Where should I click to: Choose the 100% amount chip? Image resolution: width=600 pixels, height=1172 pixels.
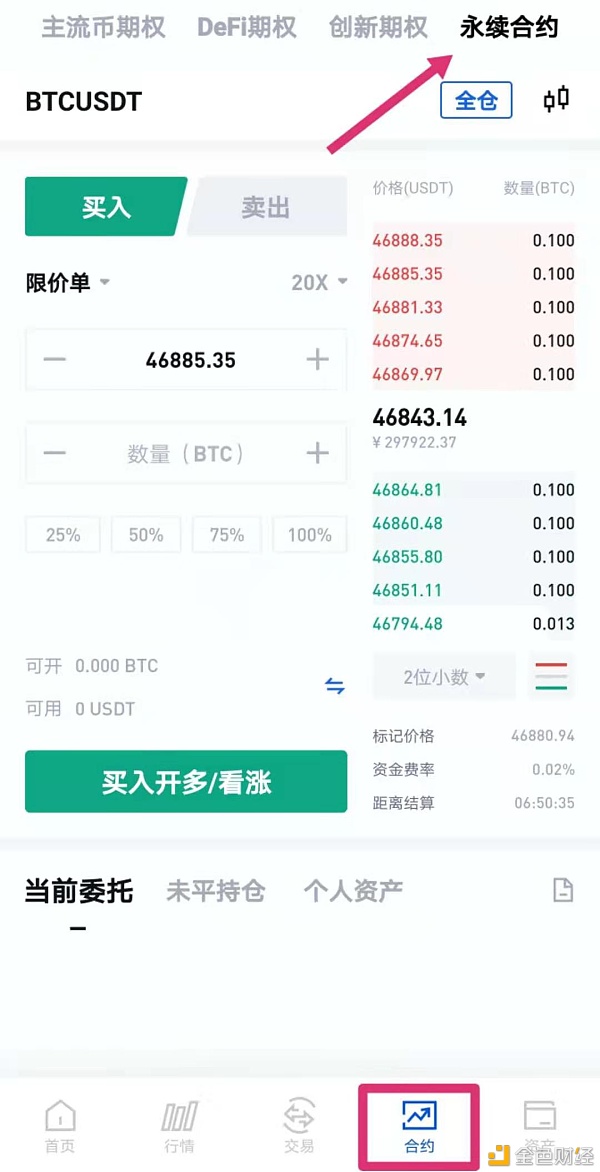pyautogui.click(x=309, y=534)
